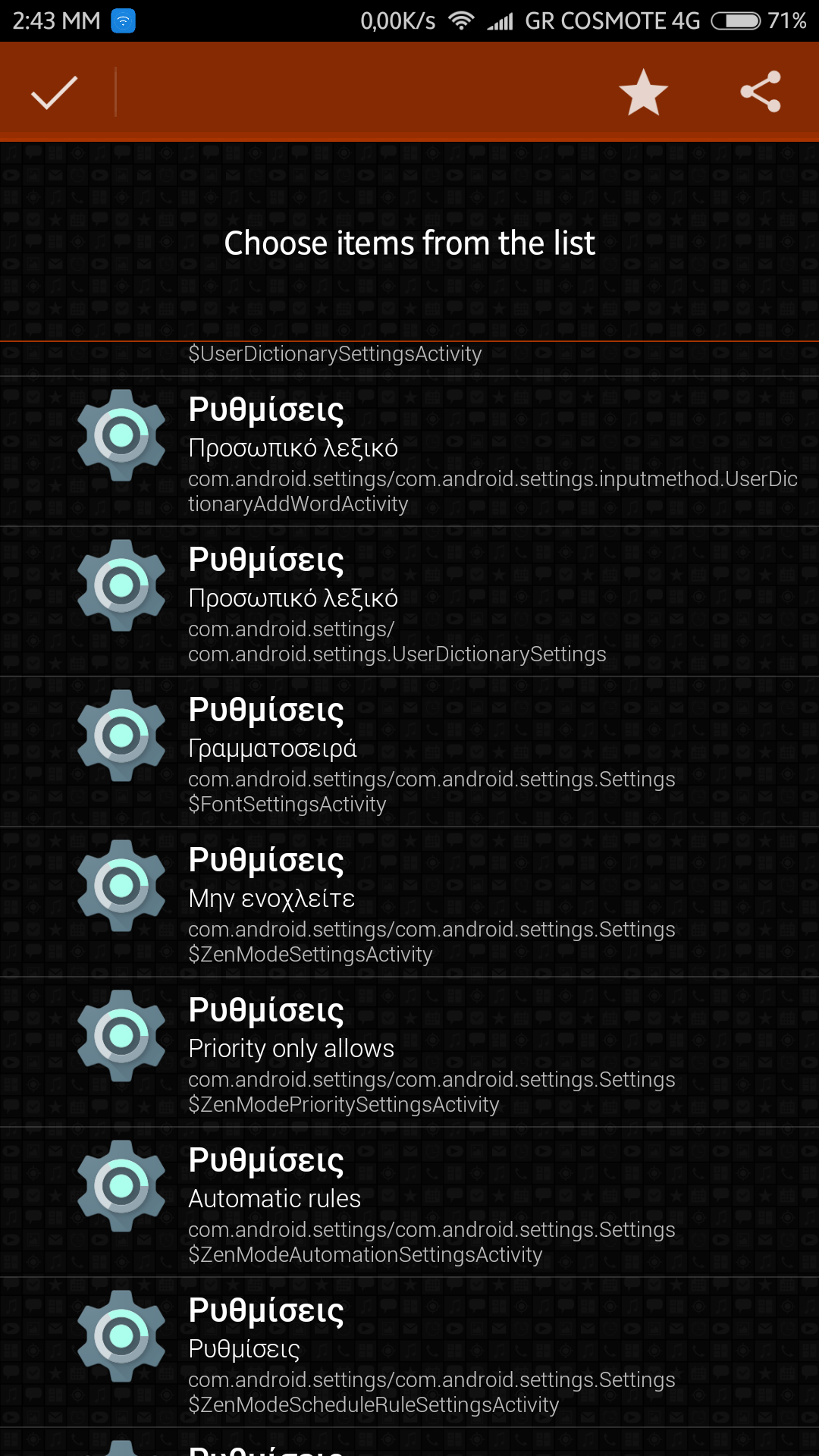Select the Γραμματοσειρά FontSettingsActivity item
Screen dimensions: 819x1456
click(409, 752)
